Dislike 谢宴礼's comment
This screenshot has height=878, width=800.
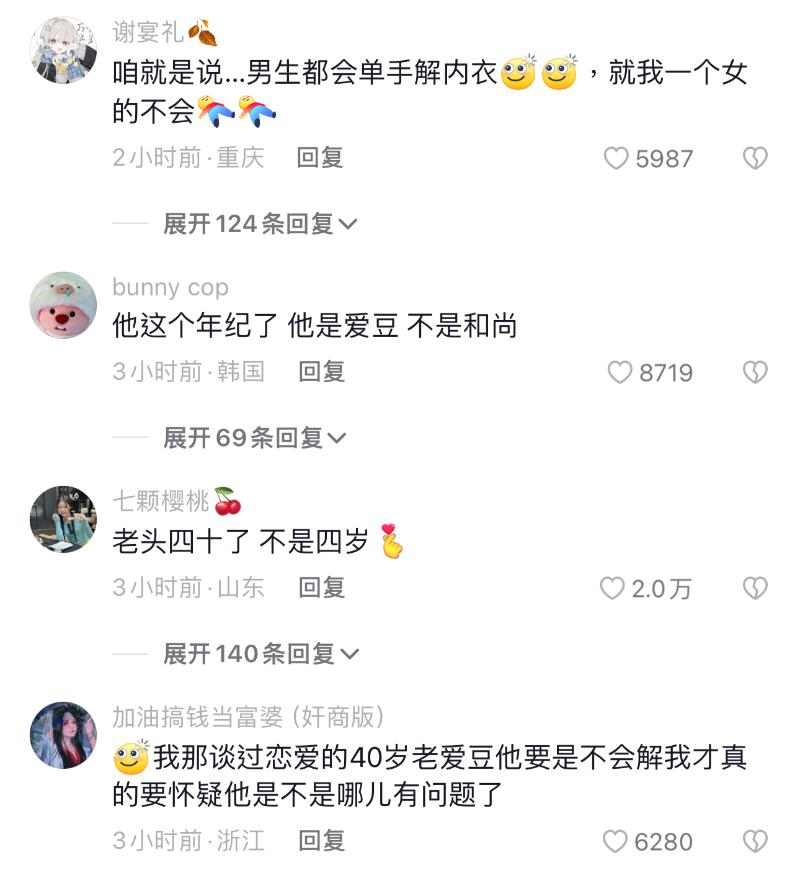coord(754,158)
